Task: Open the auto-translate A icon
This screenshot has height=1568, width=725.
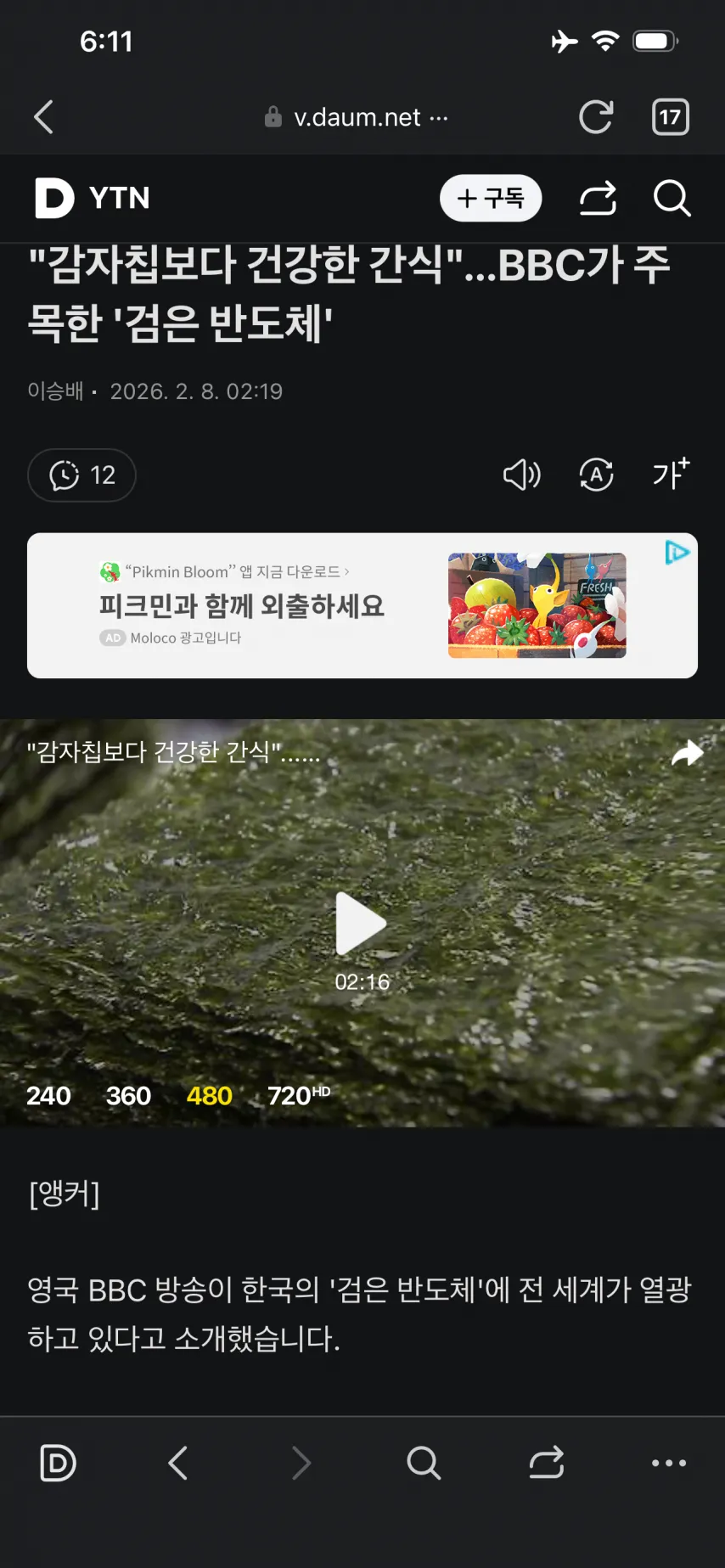Action: (x=596, y=475)
